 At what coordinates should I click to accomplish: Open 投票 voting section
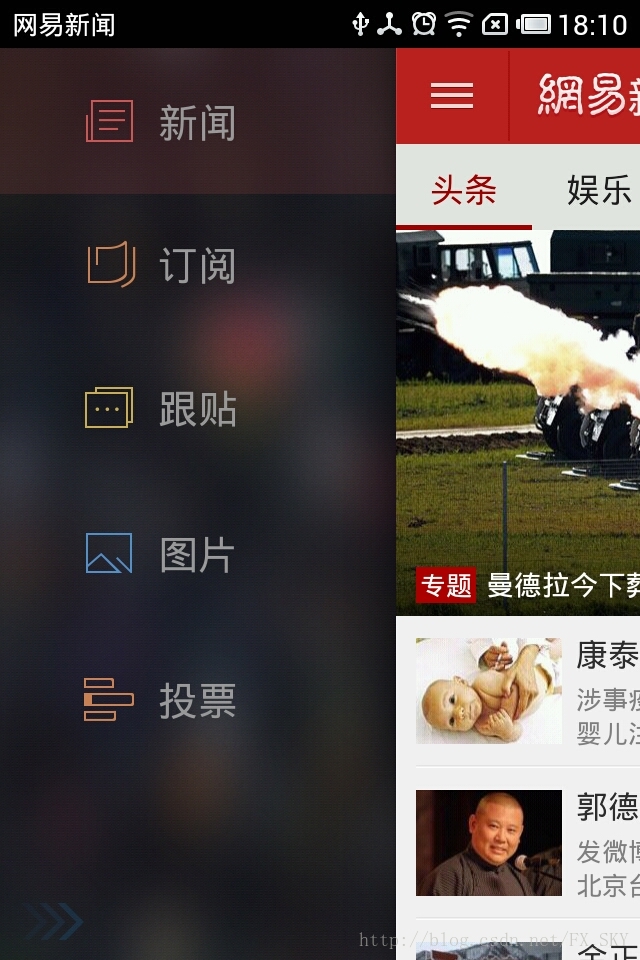(x=196, y=701)
